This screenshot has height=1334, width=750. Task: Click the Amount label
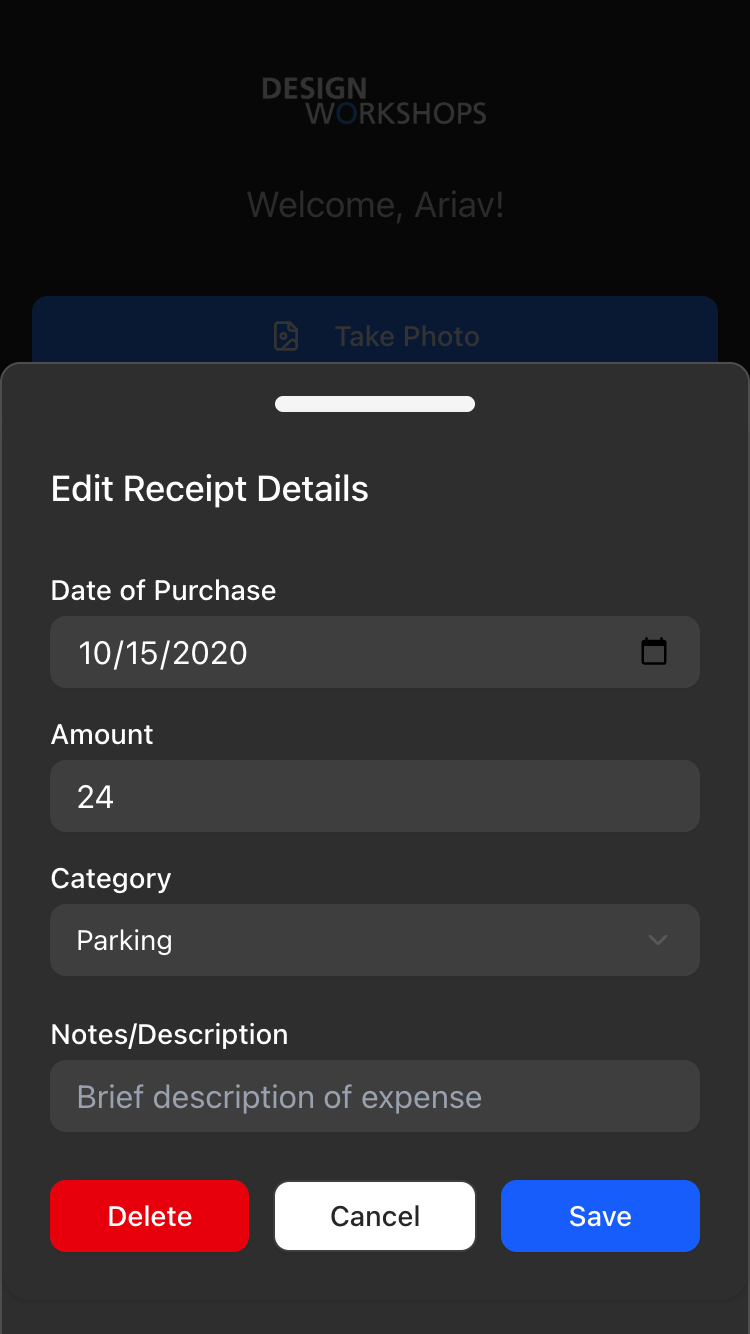[x=102, y=734]
